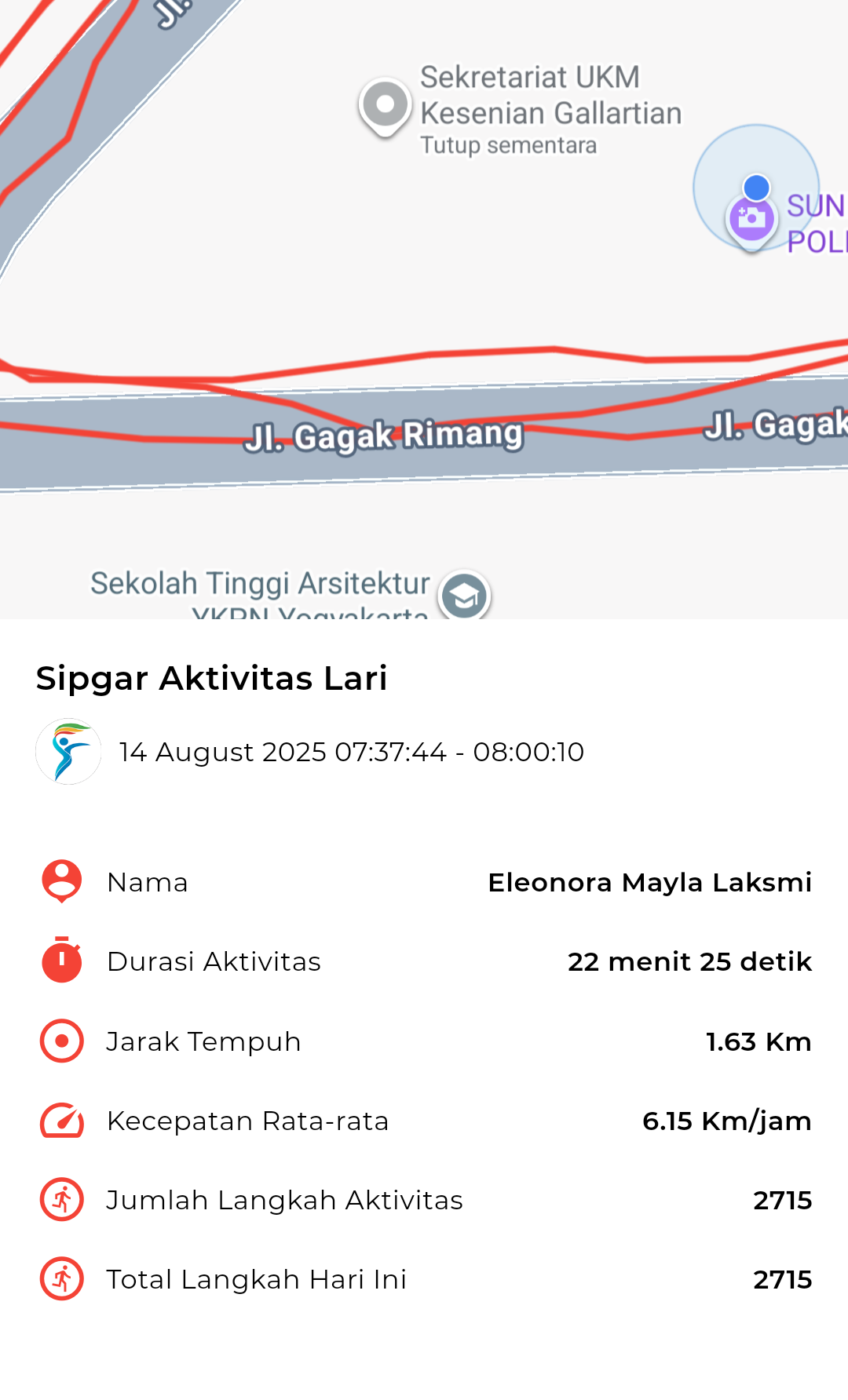The image size is (848, 1400).
Task: Tap the purple hospital marker on the map
Action: 751,221
